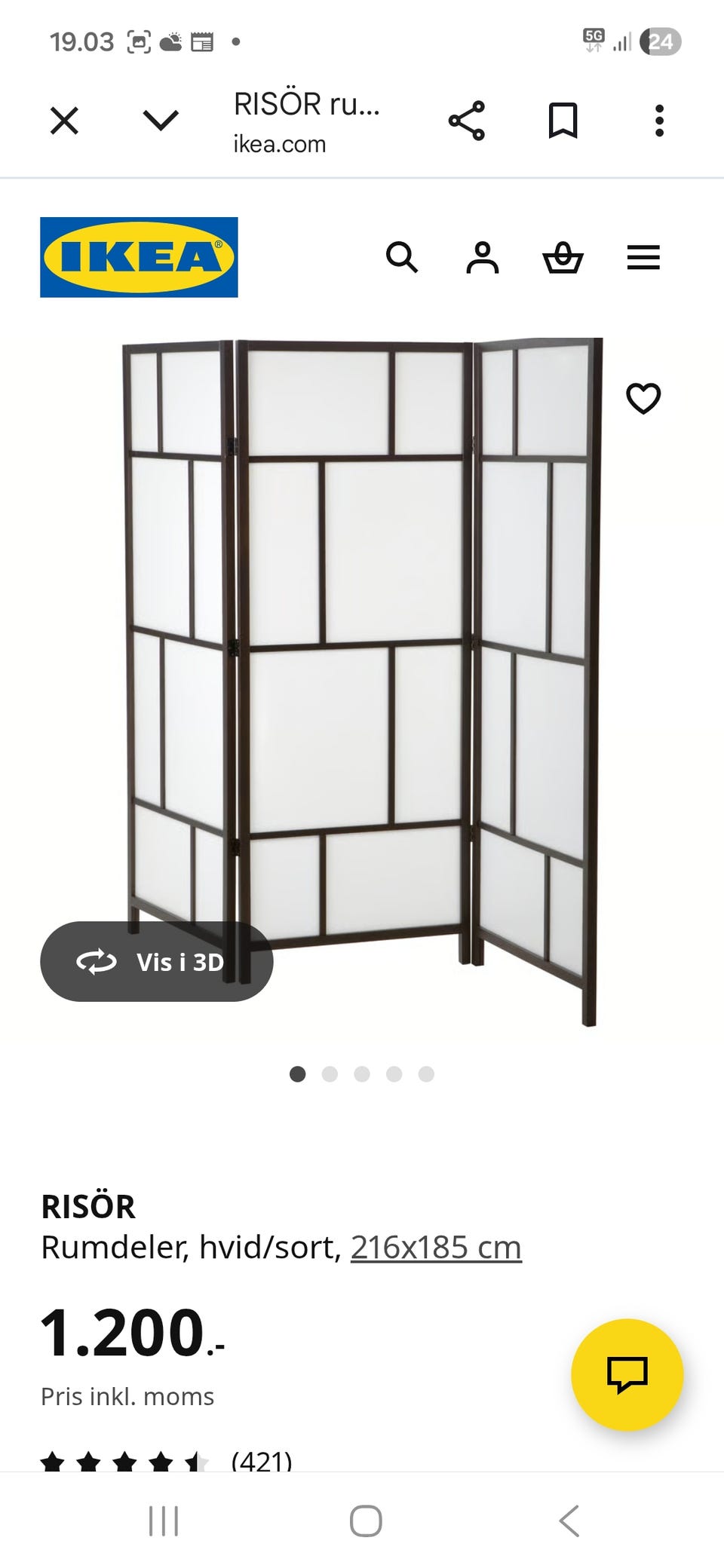This screenshot has width=724, height=1568.
Task: Add RISÖR to favorites with the heart
Action: [x=644, y=398]
